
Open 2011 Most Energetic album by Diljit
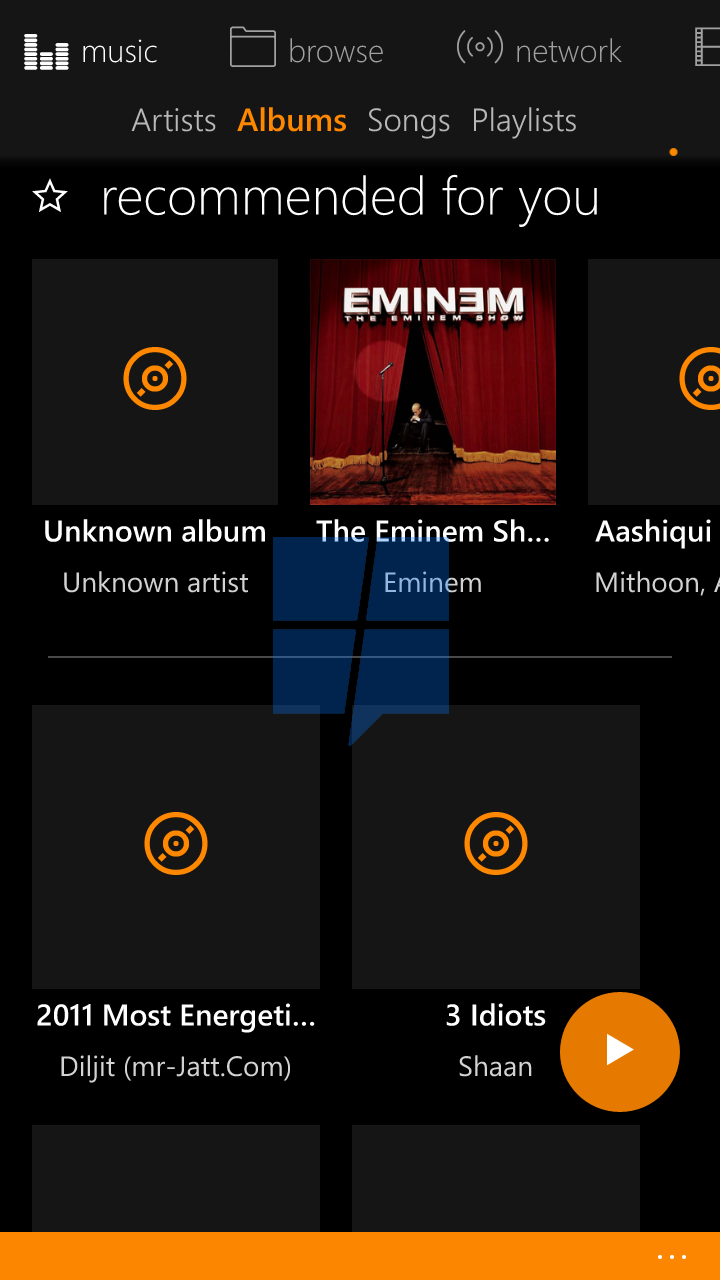pos(176,846)
